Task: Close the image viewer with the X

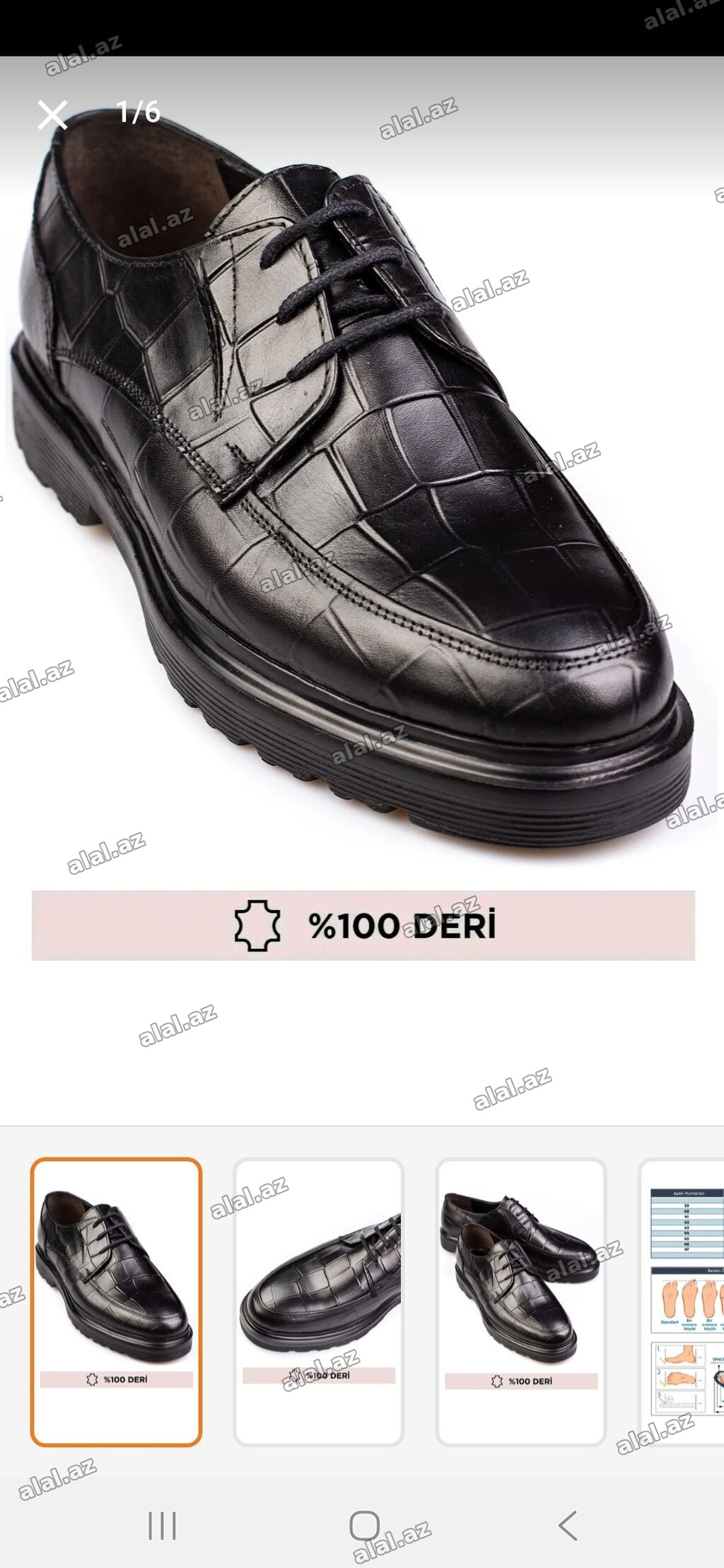Action: pyautogui.click(x=52, y=114)
